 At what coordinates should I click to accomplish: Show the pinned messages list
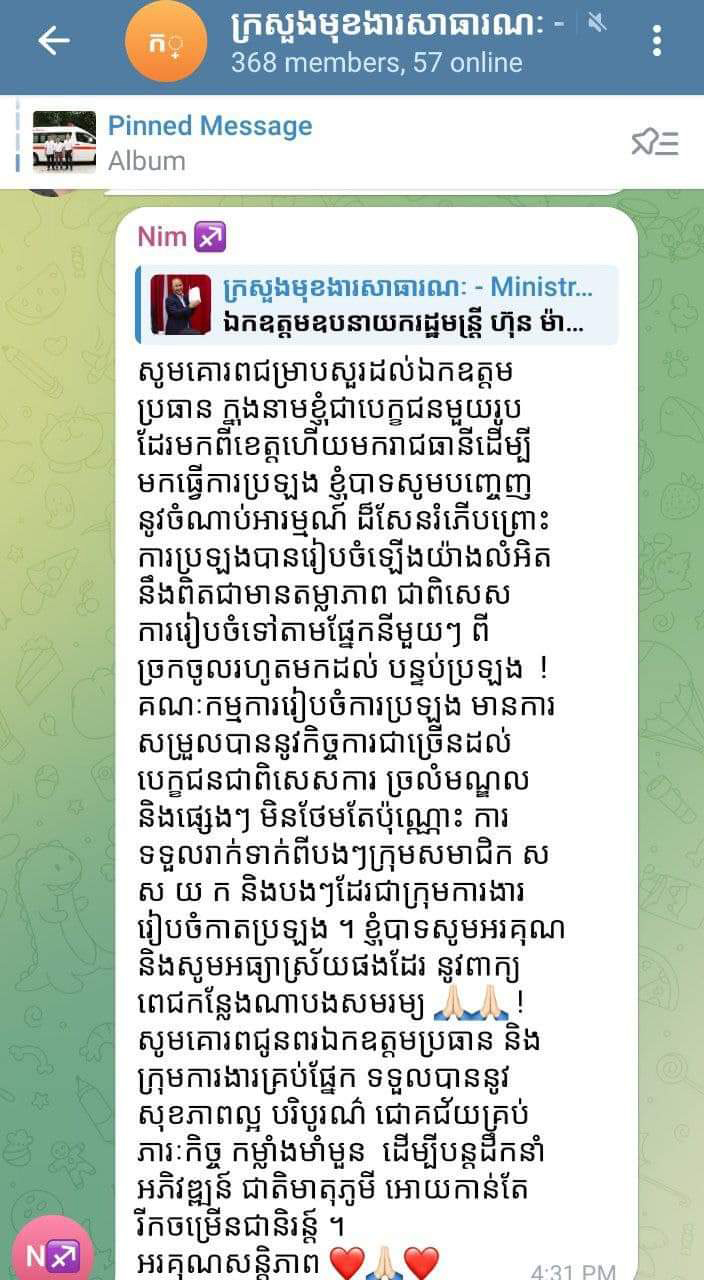655,143
